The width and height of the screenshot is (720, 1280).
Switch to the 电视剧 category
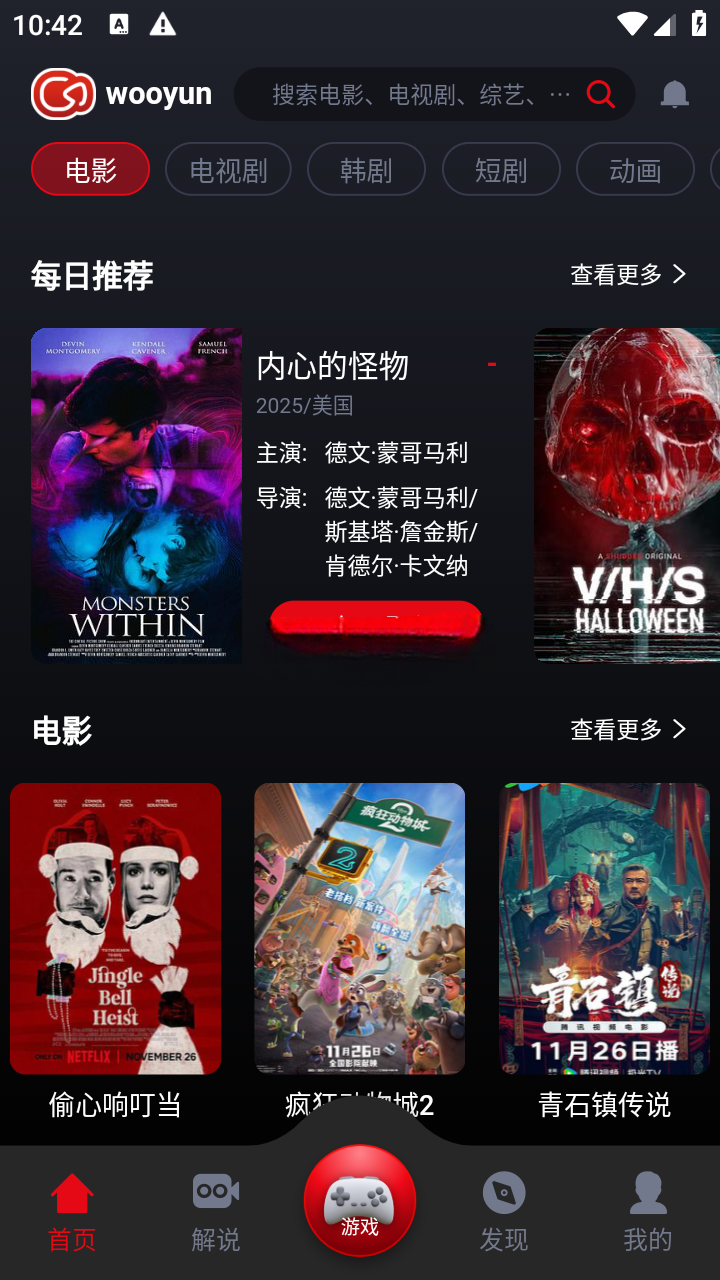(228, 169)
